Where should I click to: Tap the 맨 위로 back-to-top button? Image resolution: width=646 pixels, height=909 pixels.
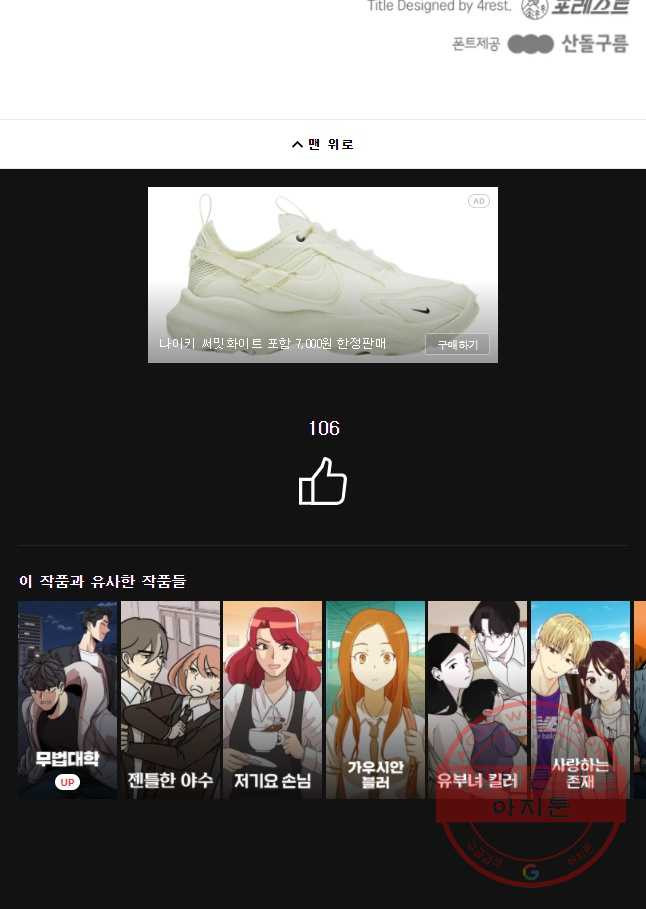pos(322,145)
